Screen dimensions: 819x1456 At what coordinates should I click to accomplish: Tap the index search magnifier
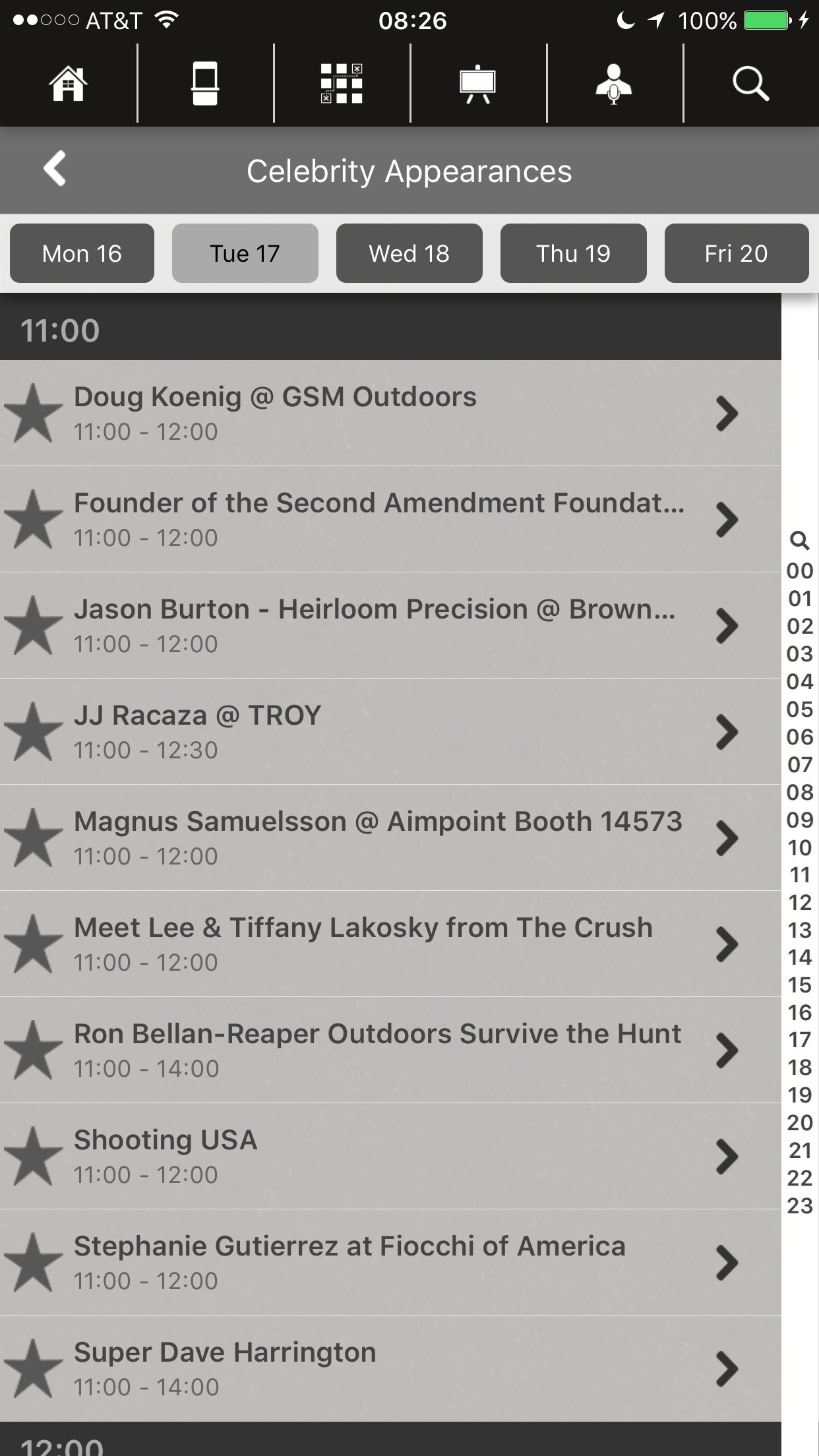[799, 540]
